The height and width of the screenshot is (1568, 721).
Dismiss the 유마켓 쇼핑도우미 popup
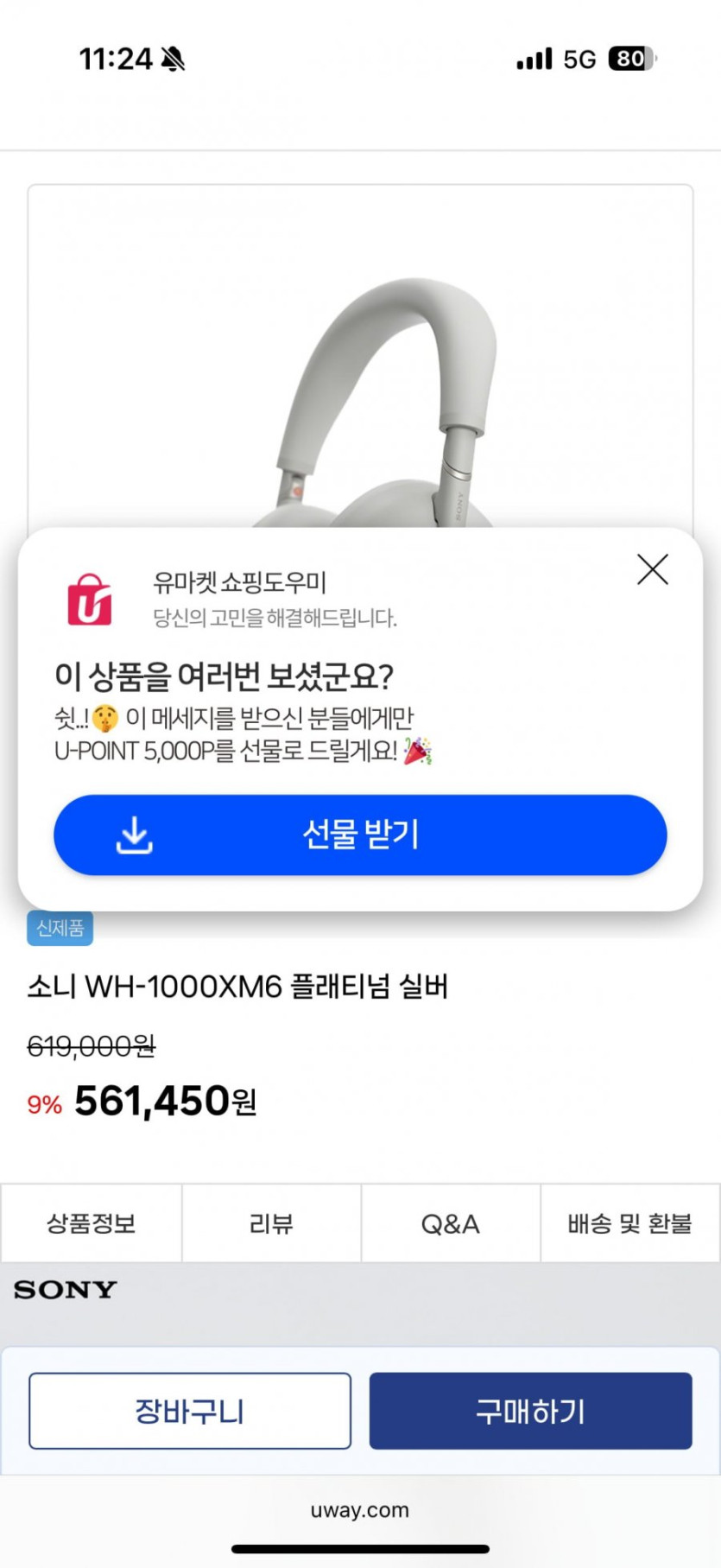coord(652,570)
